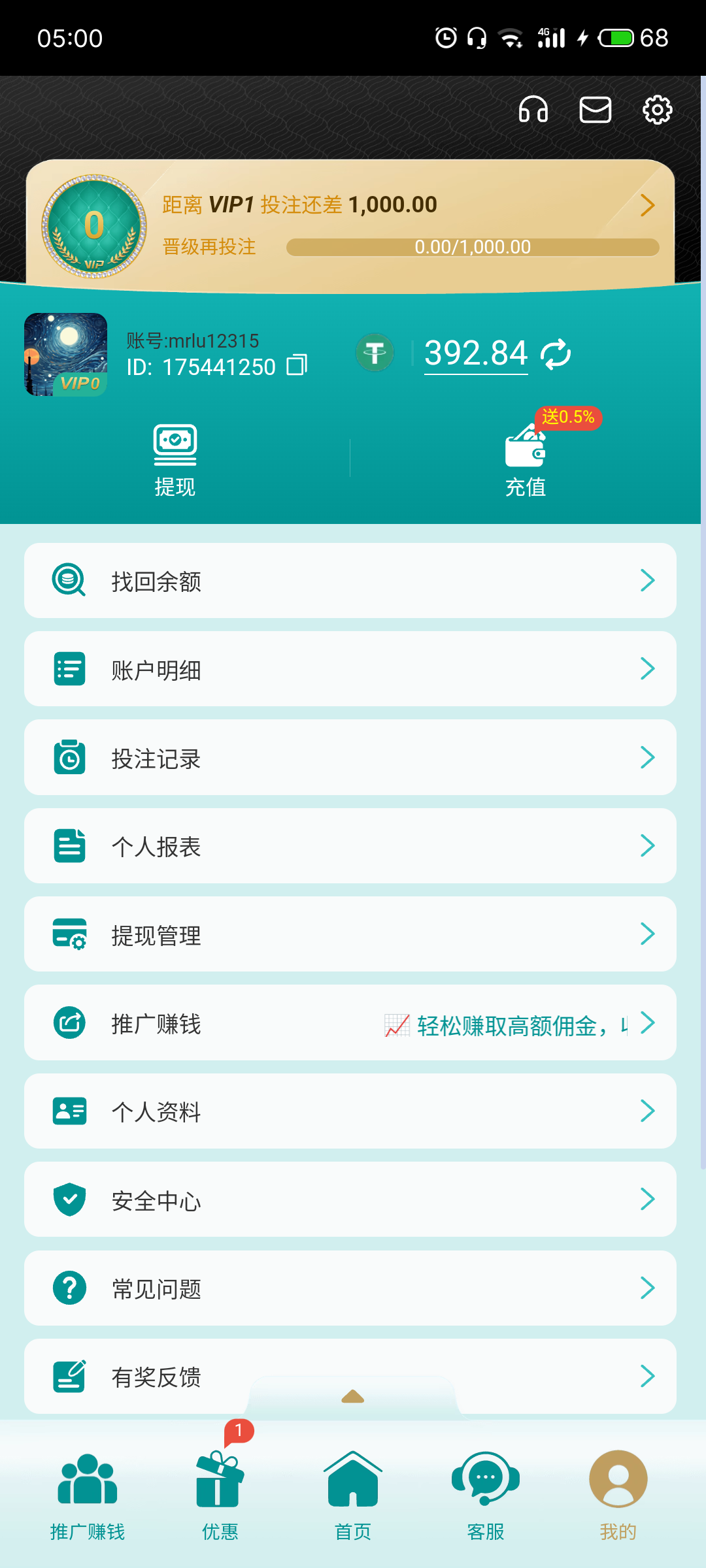The image size is (706, 1568).
Task: Open the headset customer support icon
Action: [x=533, y=110]
